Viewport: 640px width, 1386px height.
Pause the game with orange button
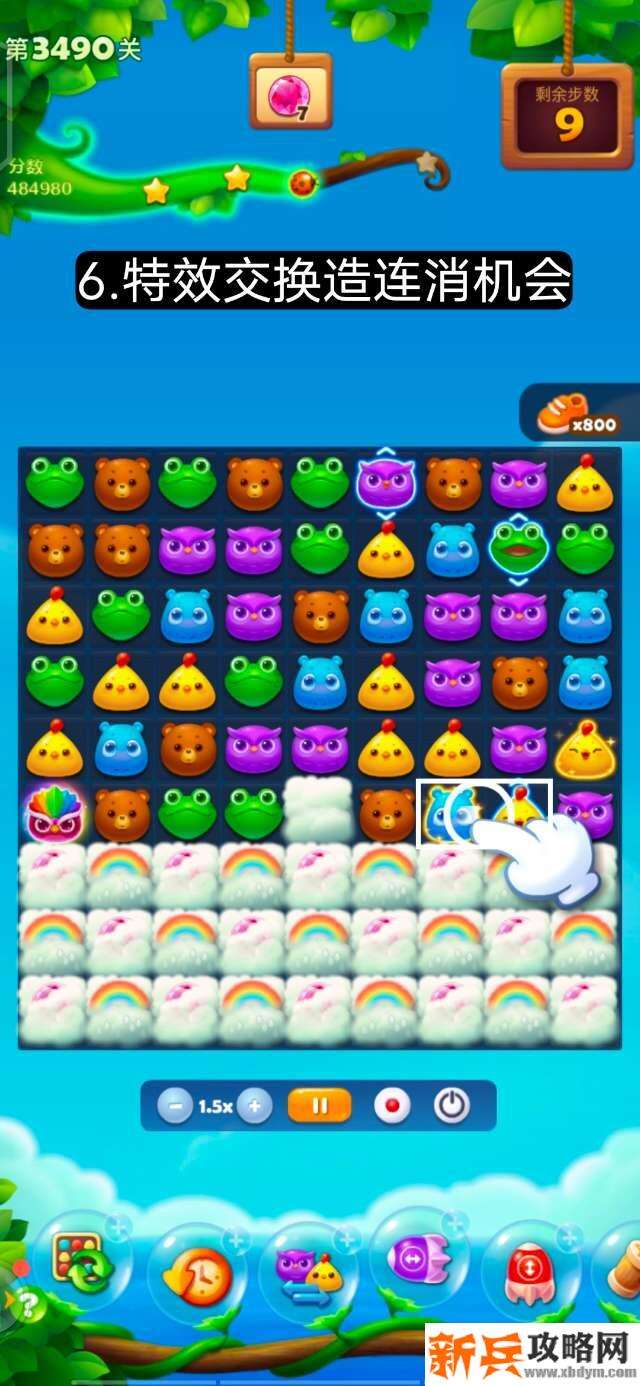pos(320,1106)
